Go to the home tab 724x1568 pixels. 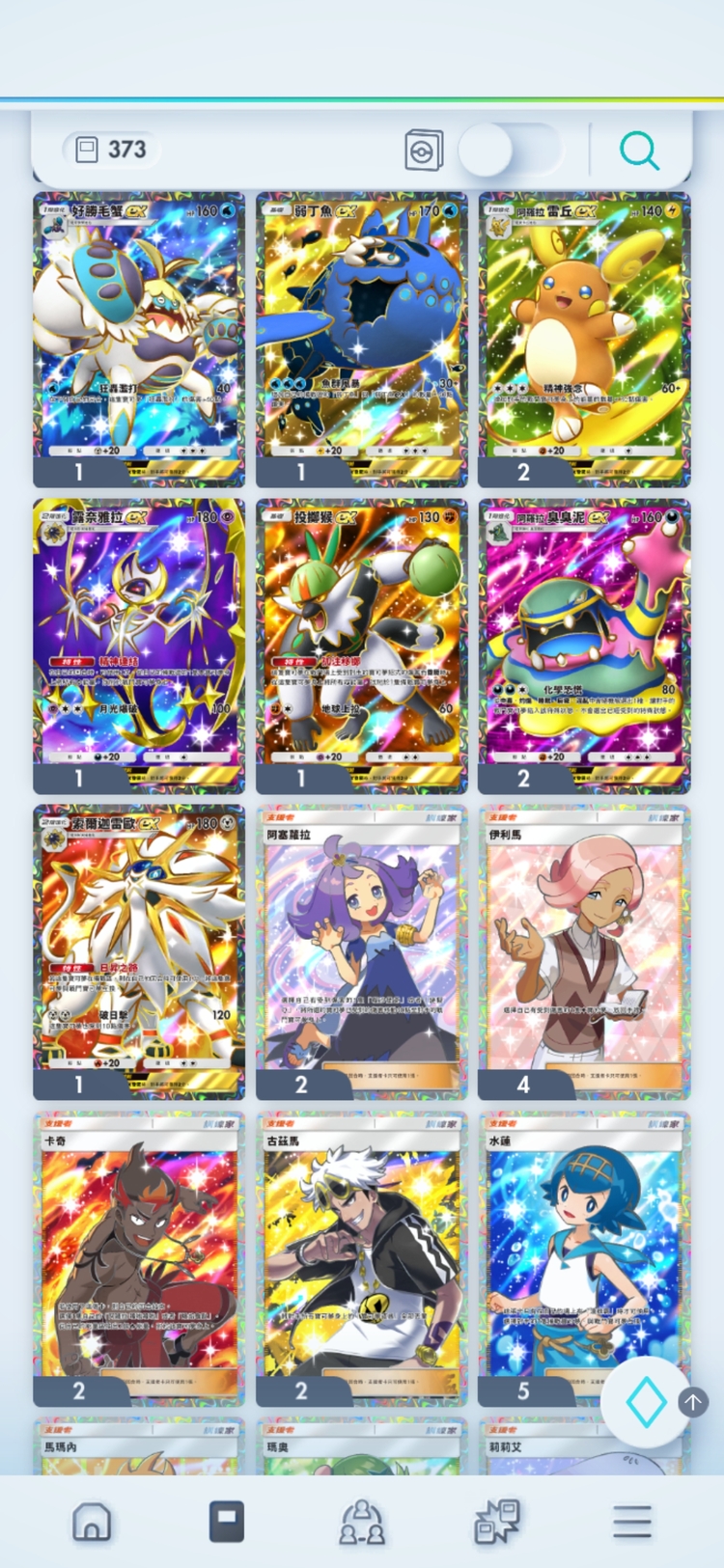(92, 1522)
